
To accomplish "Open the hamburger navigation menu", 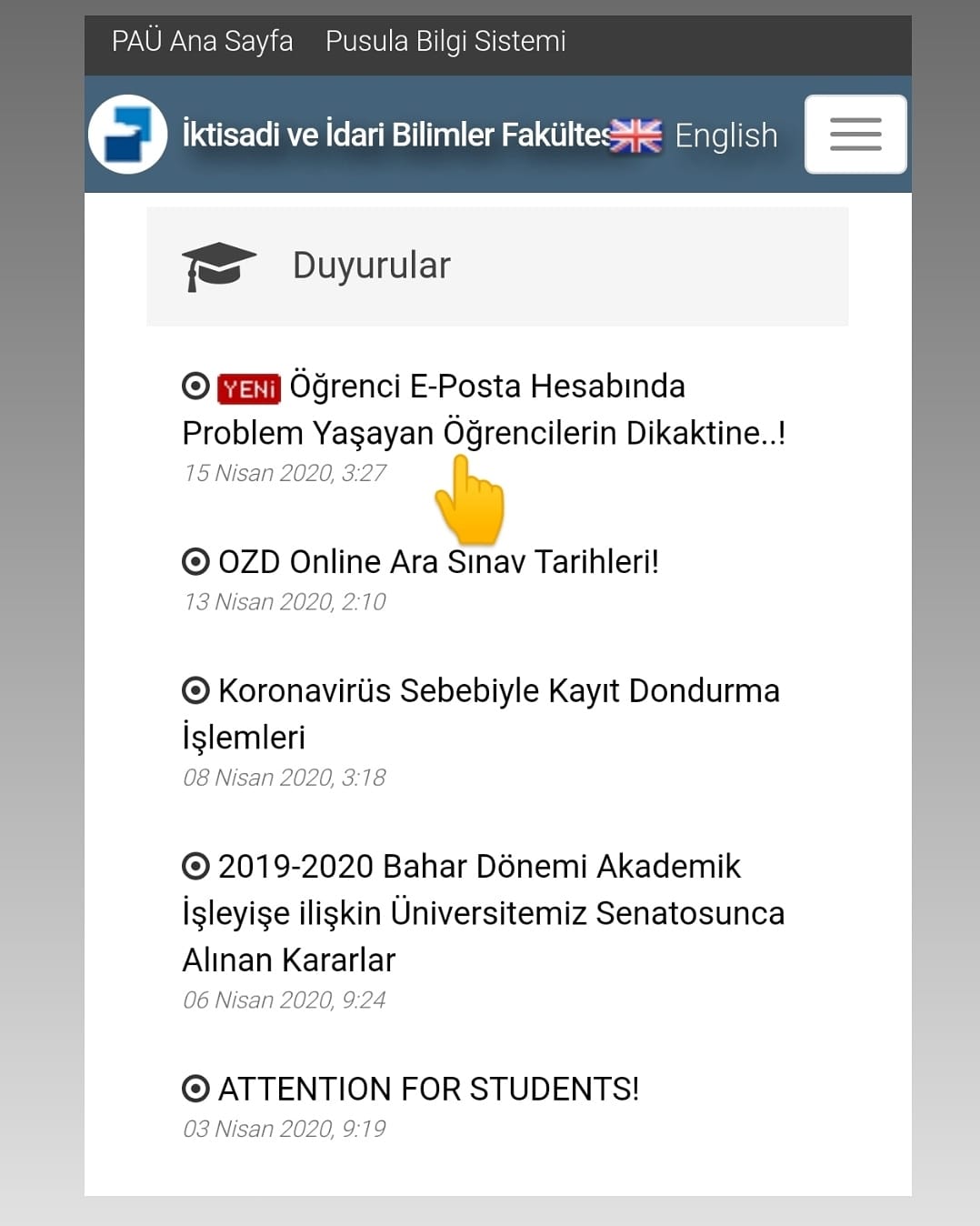I will [x=855, y=135].
